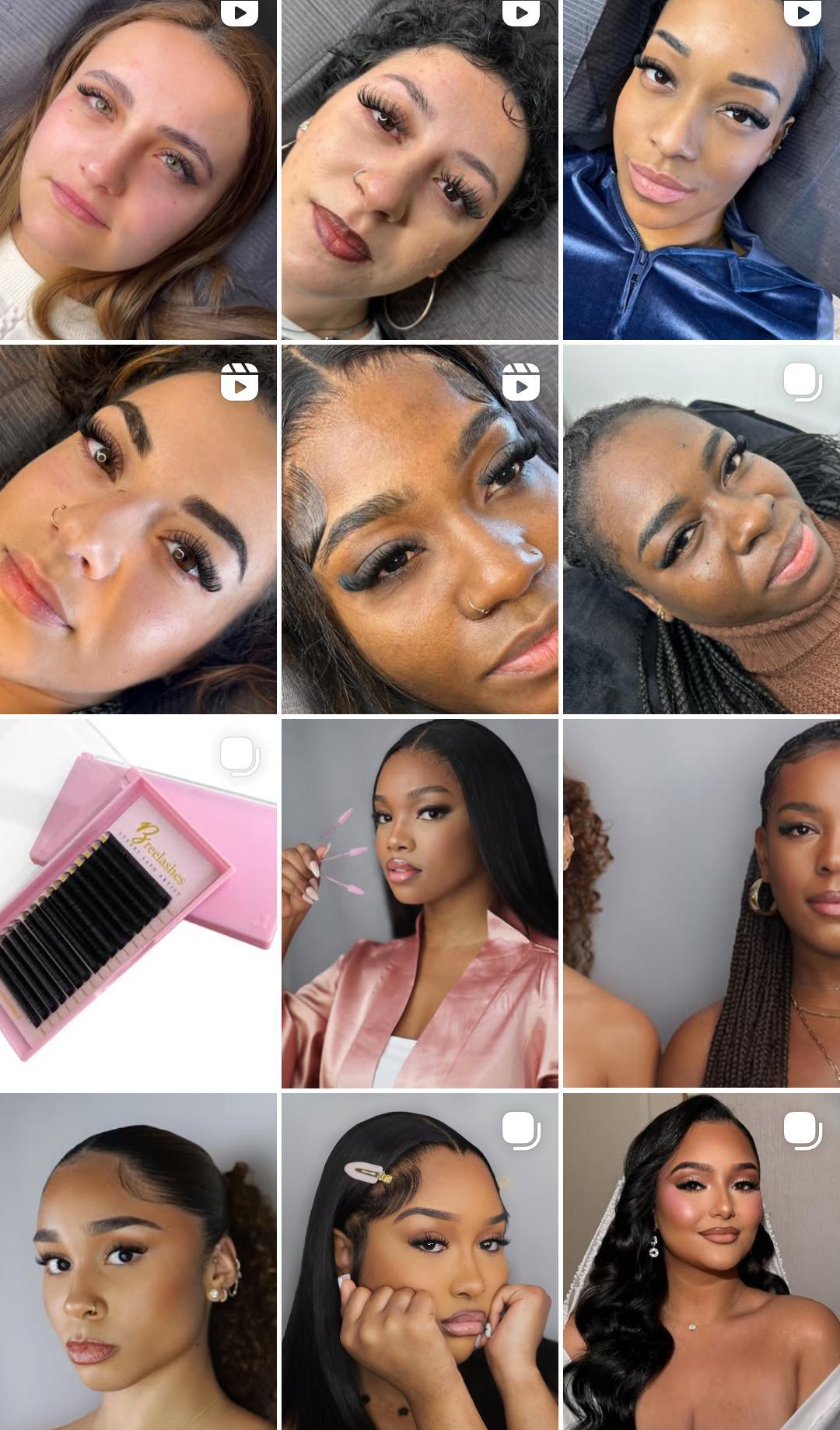This screenshot has width=840, height=1430.
Task: View the photo of woman with sleek ponytail and ear piercings
Action: click(x=138, y=1260)
